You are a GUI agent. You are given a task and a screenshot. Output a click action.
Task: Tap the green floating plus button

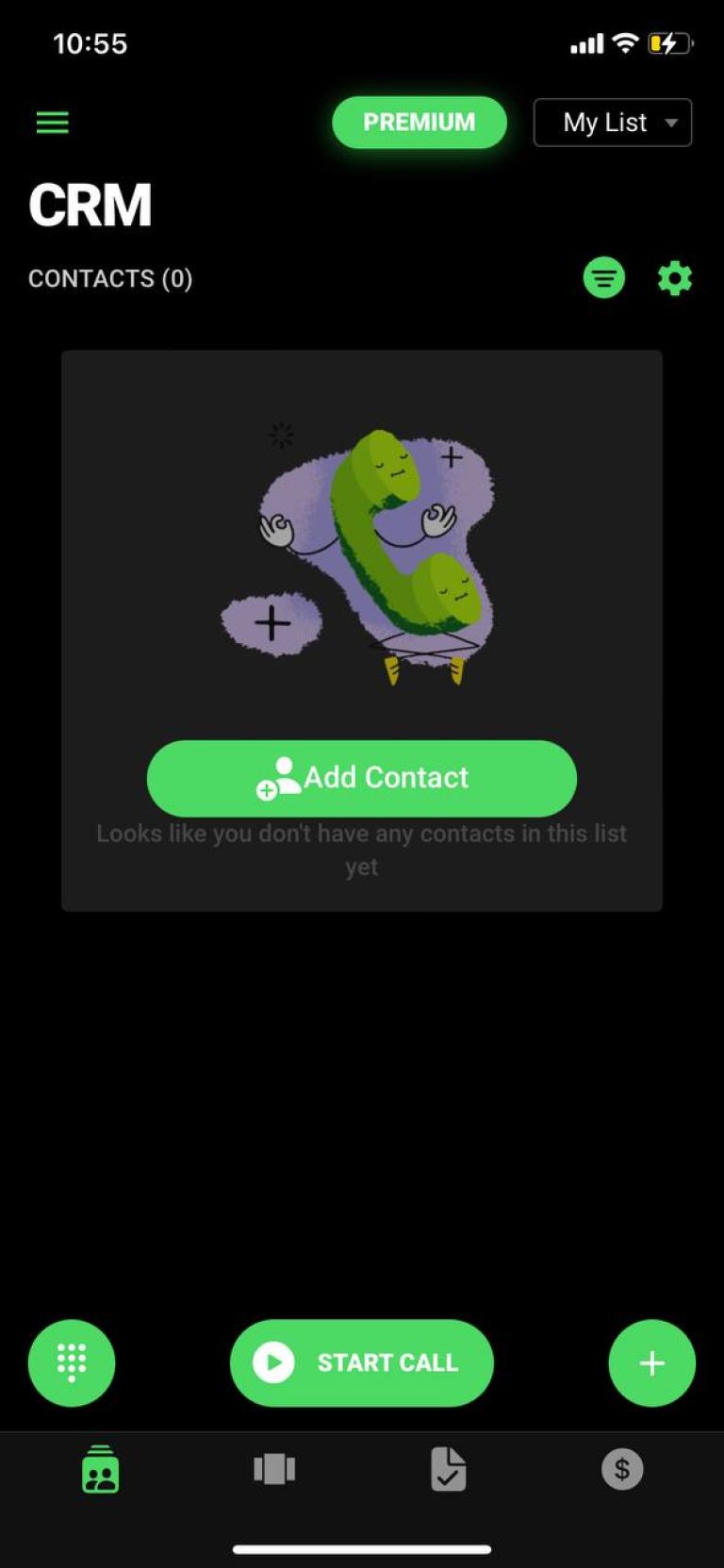651,1362
